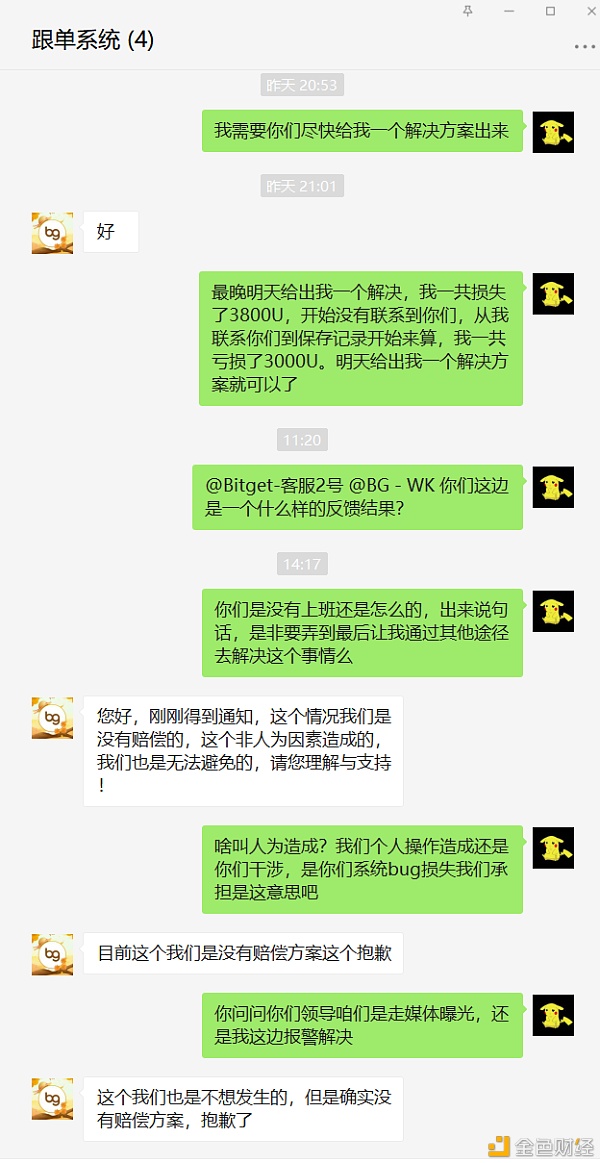Open BG avatar beside the "好" message
600x1163 pixels.
pos(52,232)
